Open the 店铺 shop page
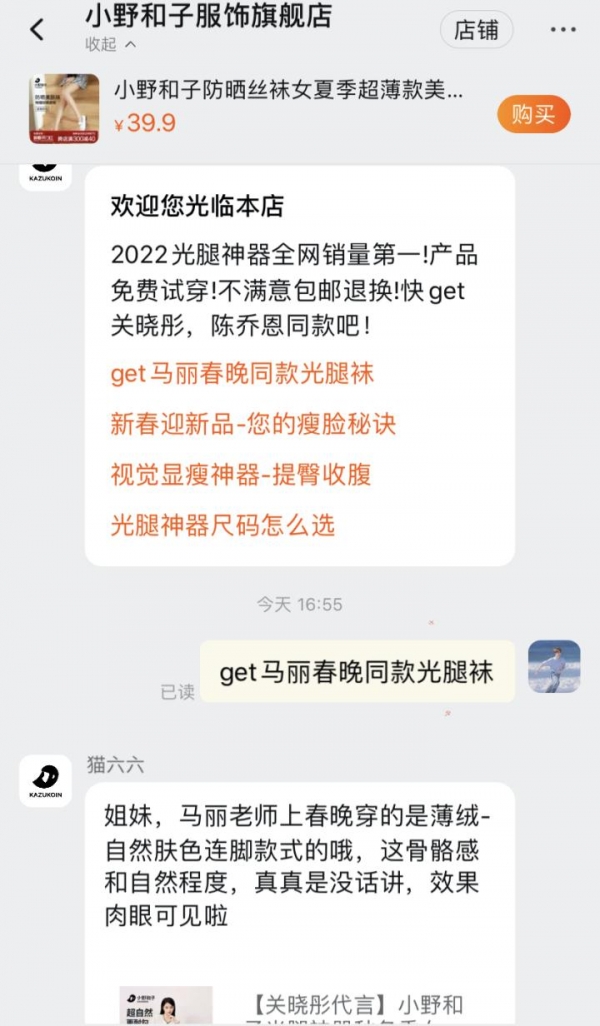Screen dimensions: 600x1026 [x=476, y=29]
